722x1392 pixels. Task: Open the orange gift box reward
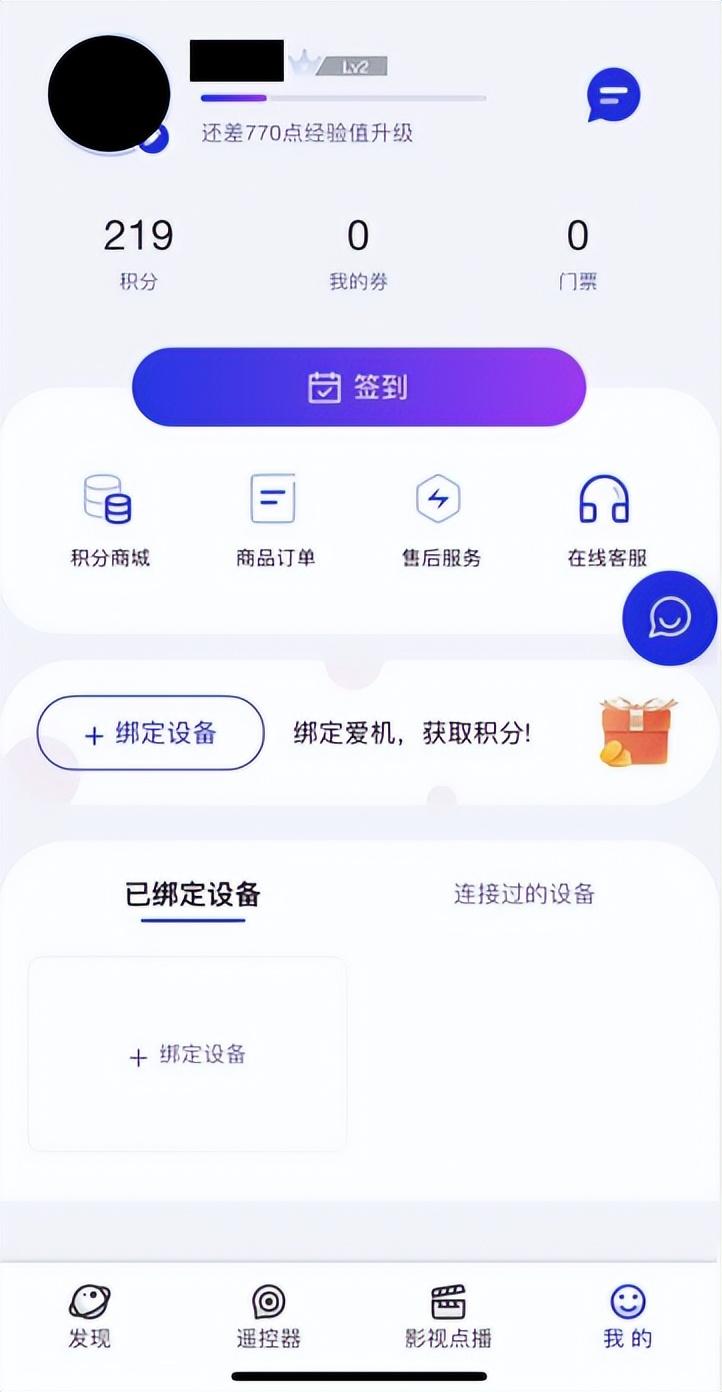pyautogui.click(x=638, y=733)
